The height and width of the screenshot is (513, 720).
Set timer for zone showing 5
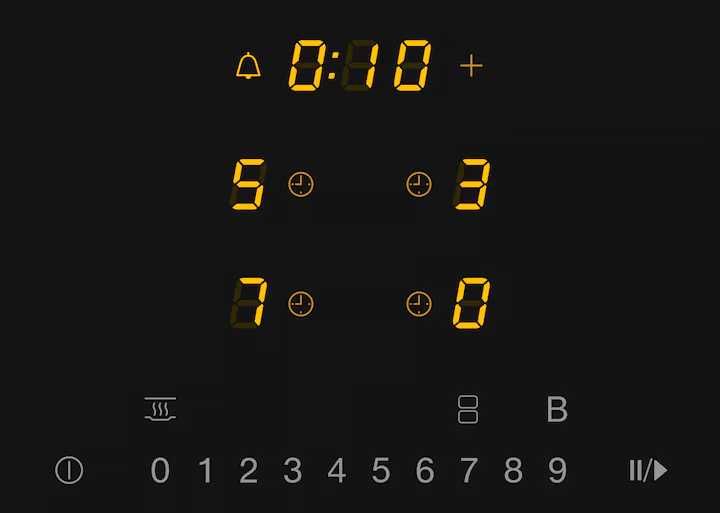pyautogui.click(x=301, y=185)
